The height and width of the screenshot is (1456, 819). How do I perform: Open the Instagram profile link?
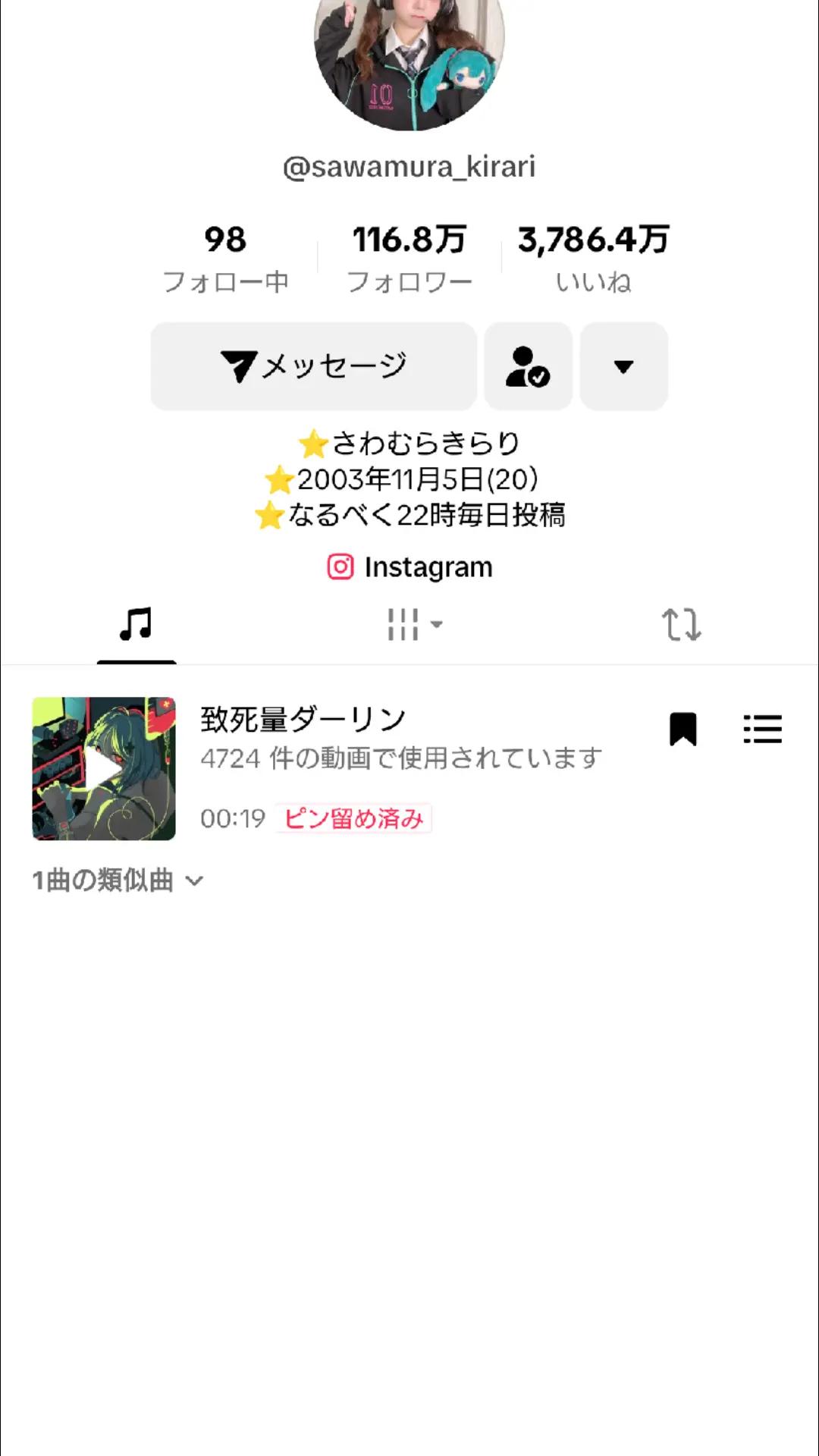coord(409,567)
